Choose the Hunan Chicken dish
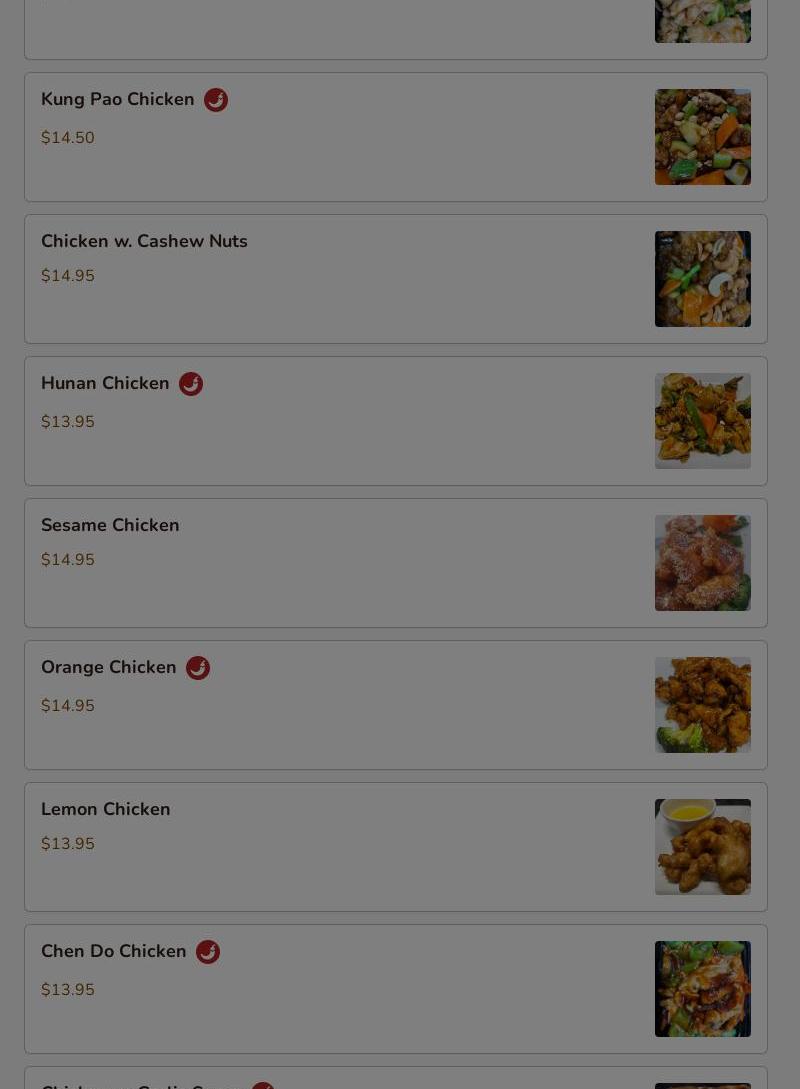Image resolution: width=800 pixels, height=1089 pixels. (x=395, y=421)
